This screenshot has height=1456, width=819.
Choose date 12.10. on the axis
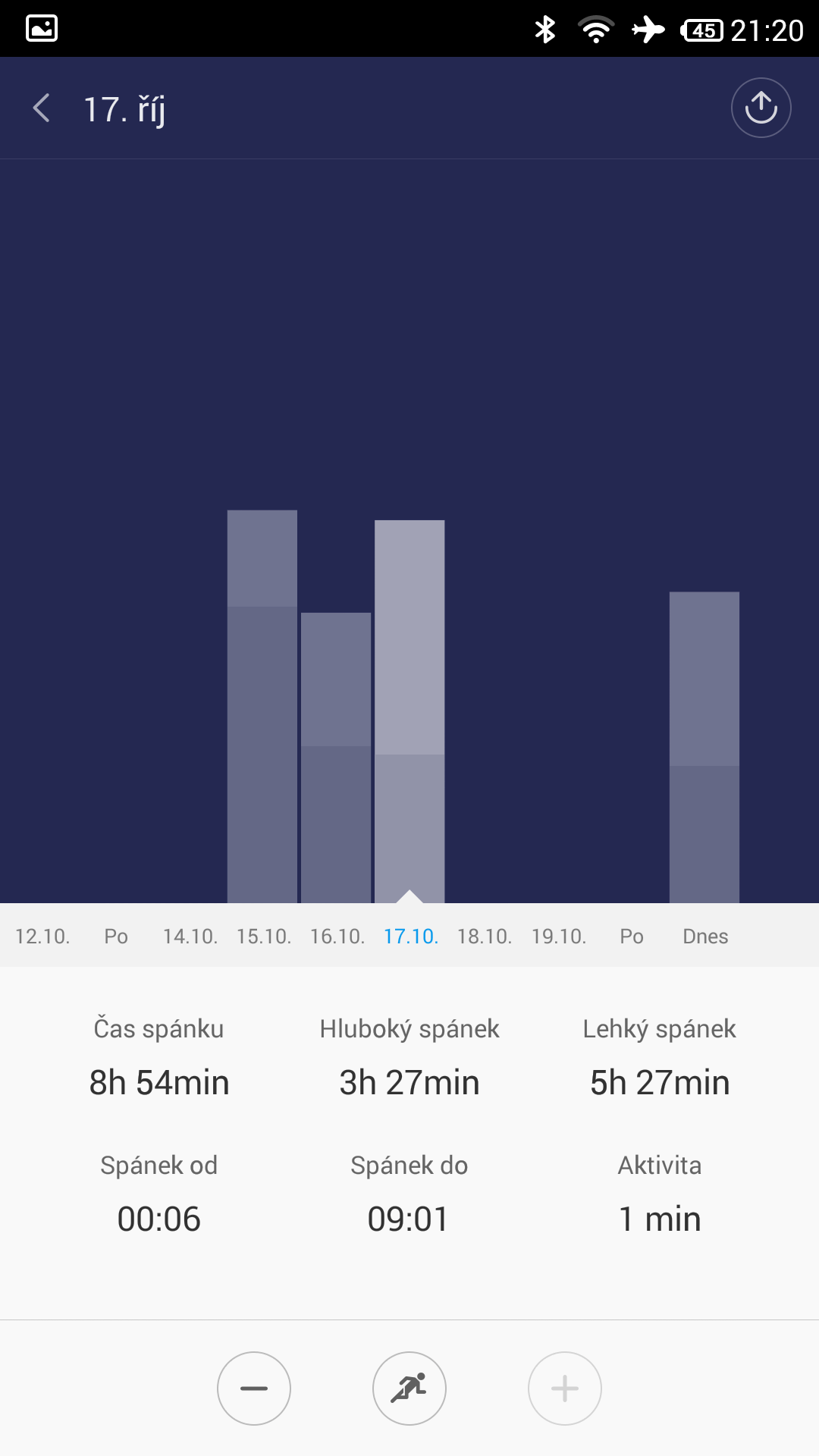[x=42, y=936]
